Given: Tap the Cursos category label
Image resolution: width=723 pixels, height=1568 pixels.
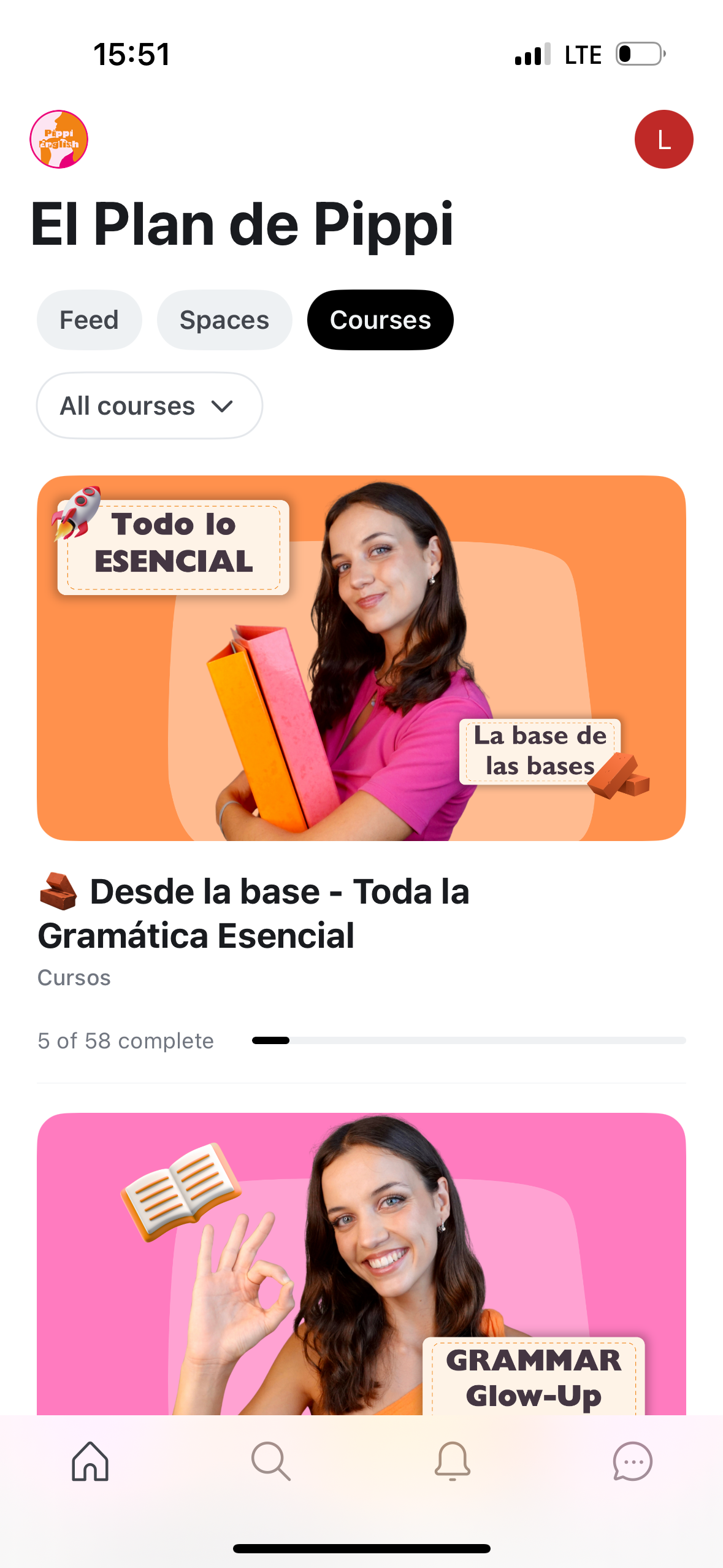Looking at the screenshot, I should [74, 977].
